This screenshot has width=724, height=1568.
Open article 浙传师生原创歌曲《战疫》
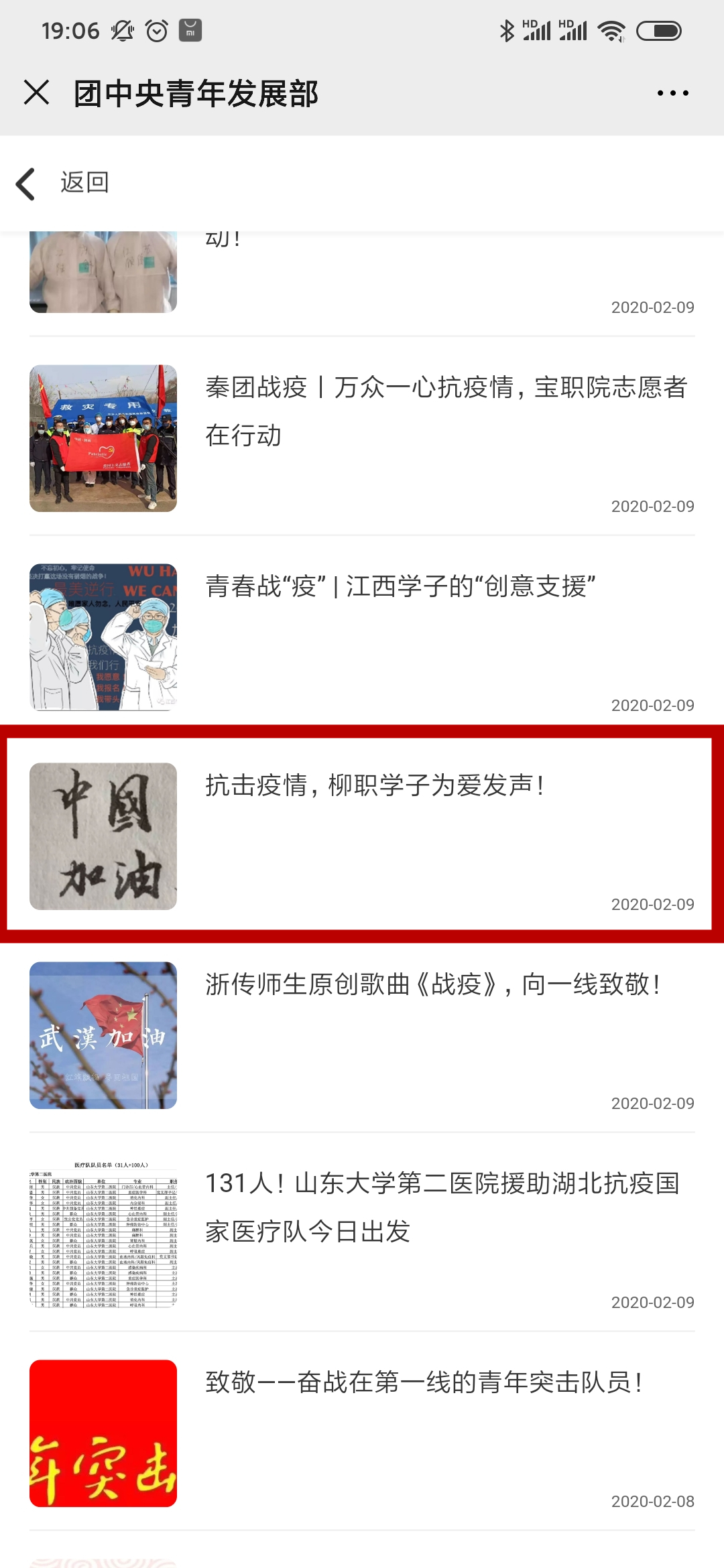(x=432, y=985)
